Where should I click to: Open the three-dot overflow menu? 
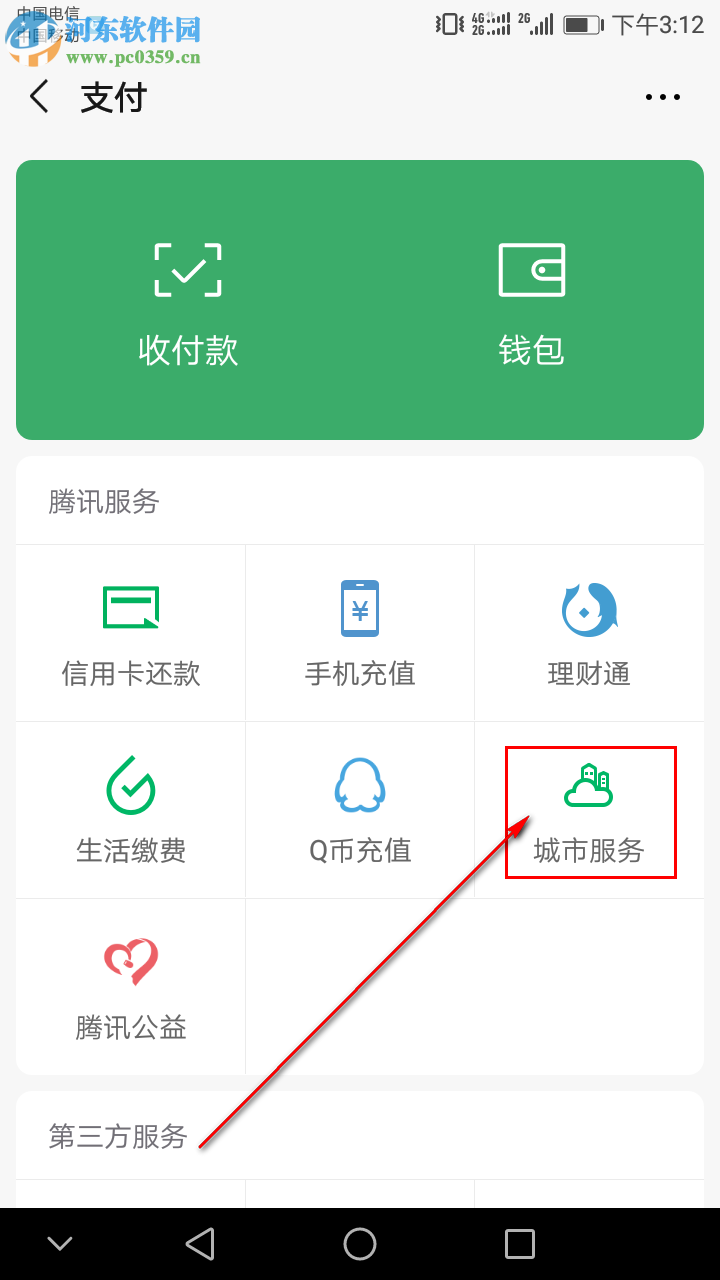663,96
